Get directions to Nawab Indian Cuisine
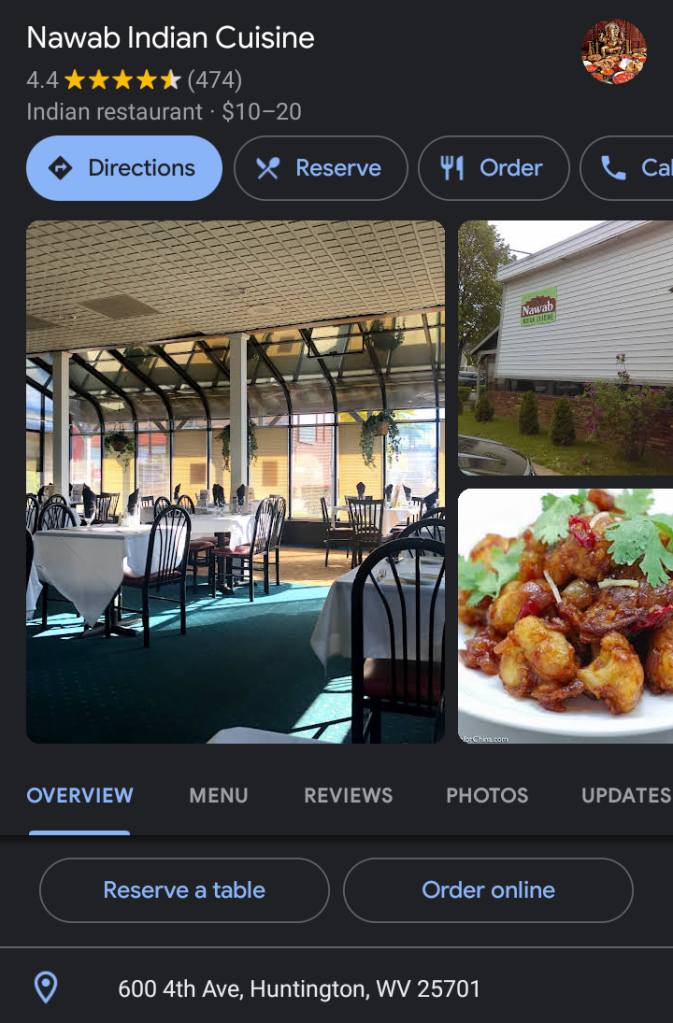The width and height of the screenshot is (673, 1023). point(124,168)
